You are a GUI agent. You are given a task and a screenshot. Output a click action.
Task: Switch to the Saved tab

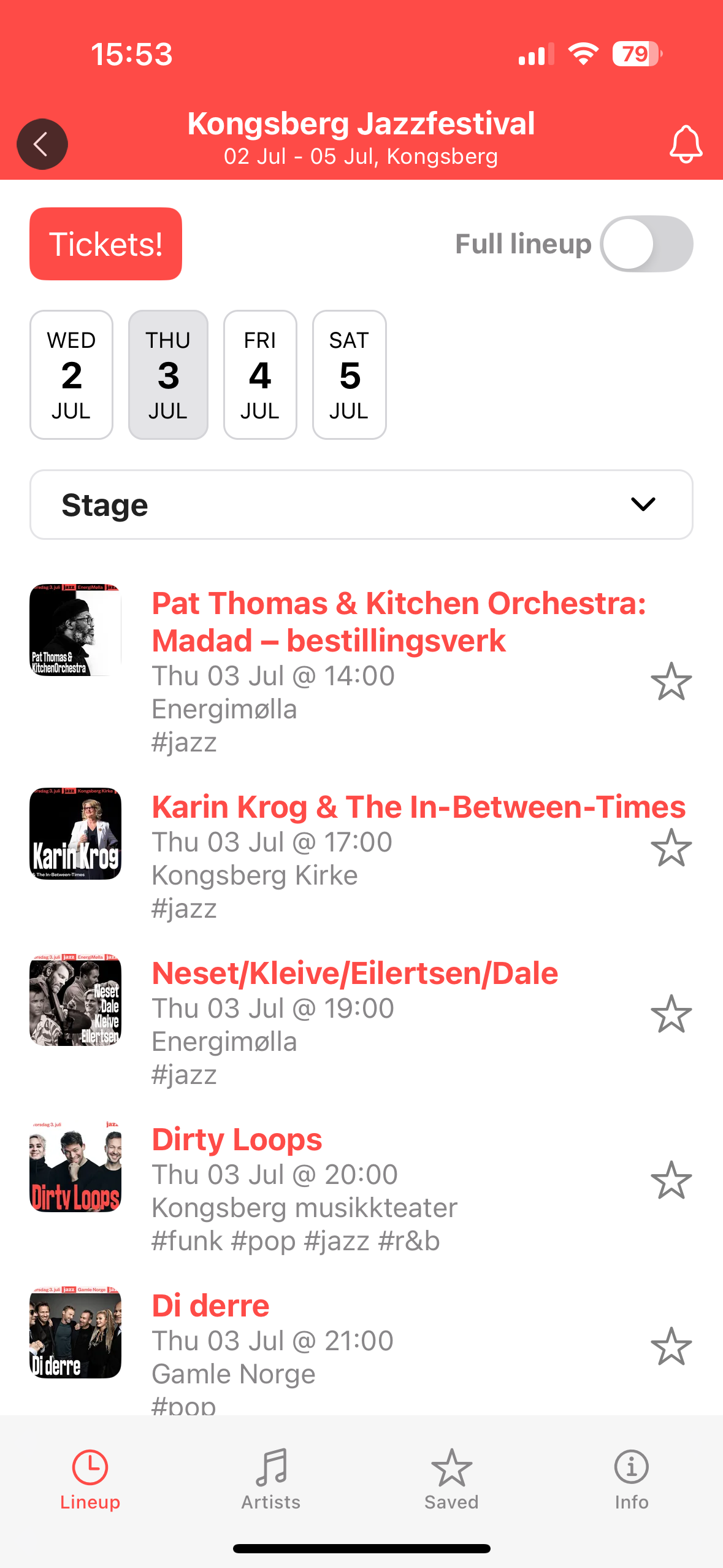coord(451,1480)
